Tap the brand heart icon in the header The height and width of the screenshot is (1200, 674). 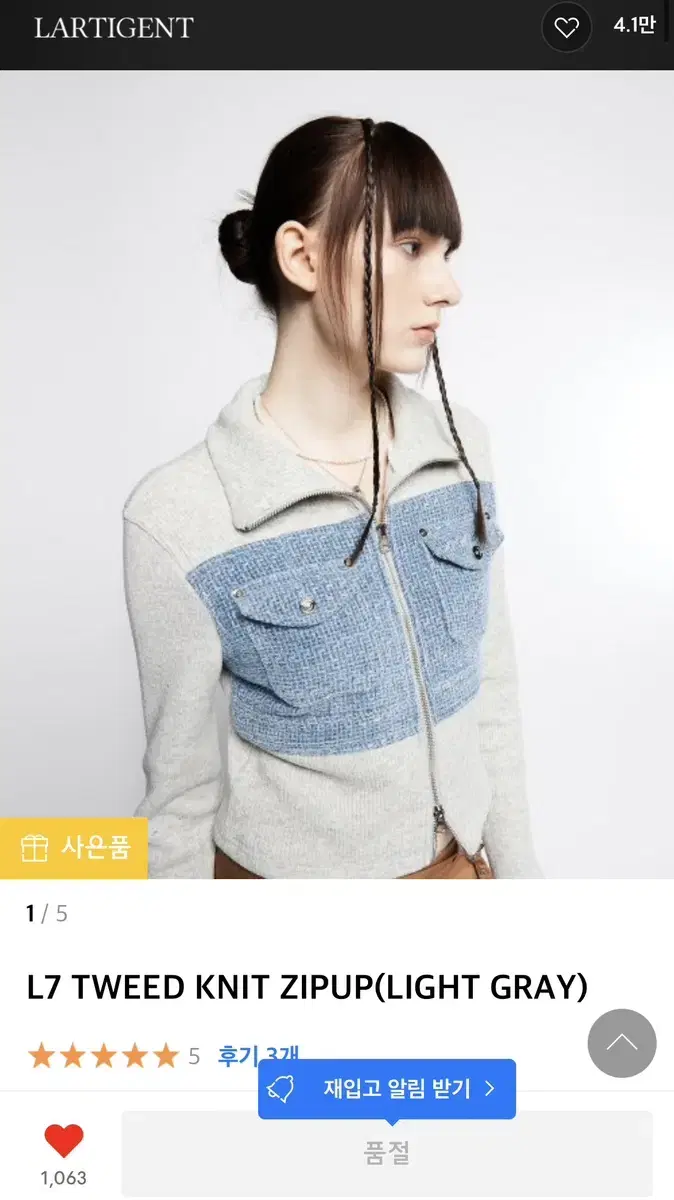coord(567,28)
